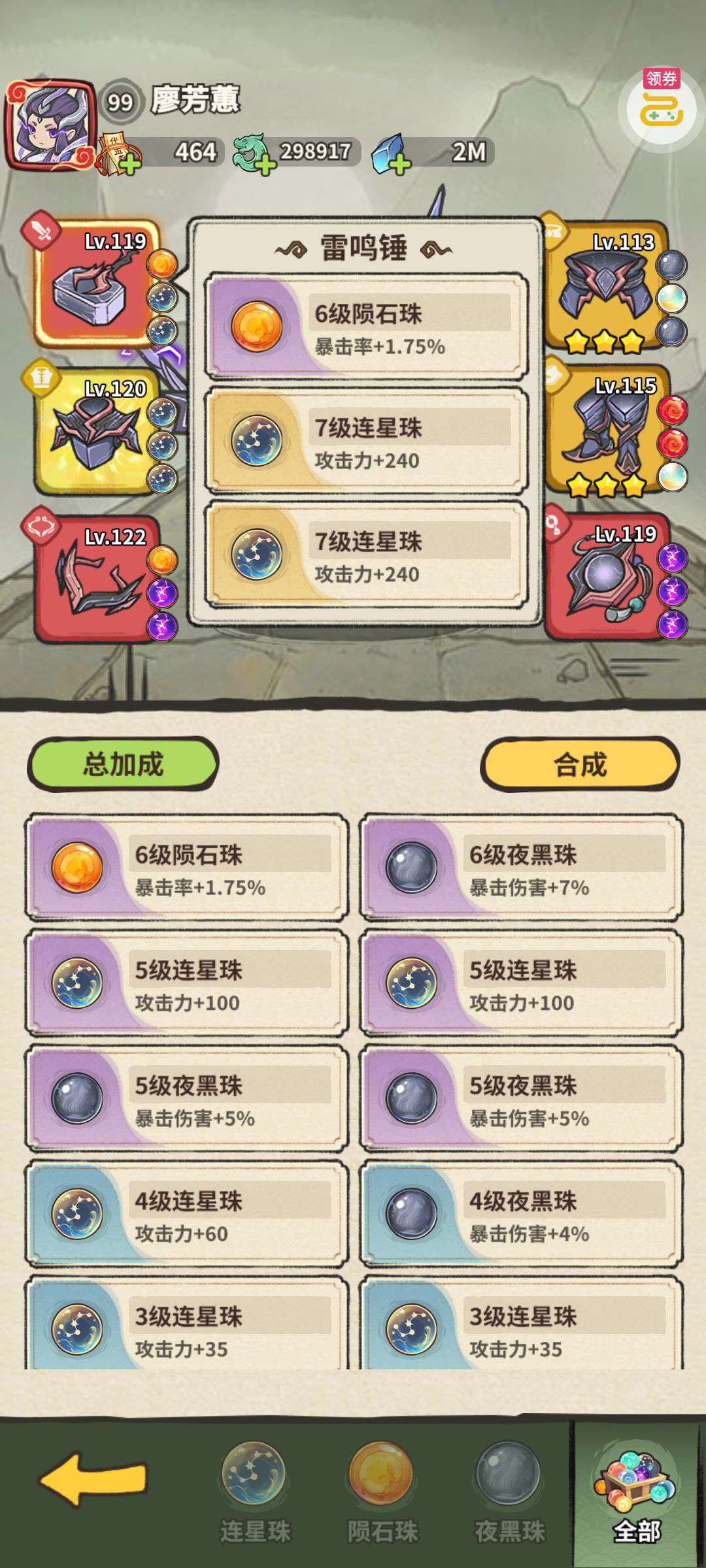Screen dimensions: 706x1568
Task: Choose 6级夜黑珠 from the inventory
Action: [522, 868]
